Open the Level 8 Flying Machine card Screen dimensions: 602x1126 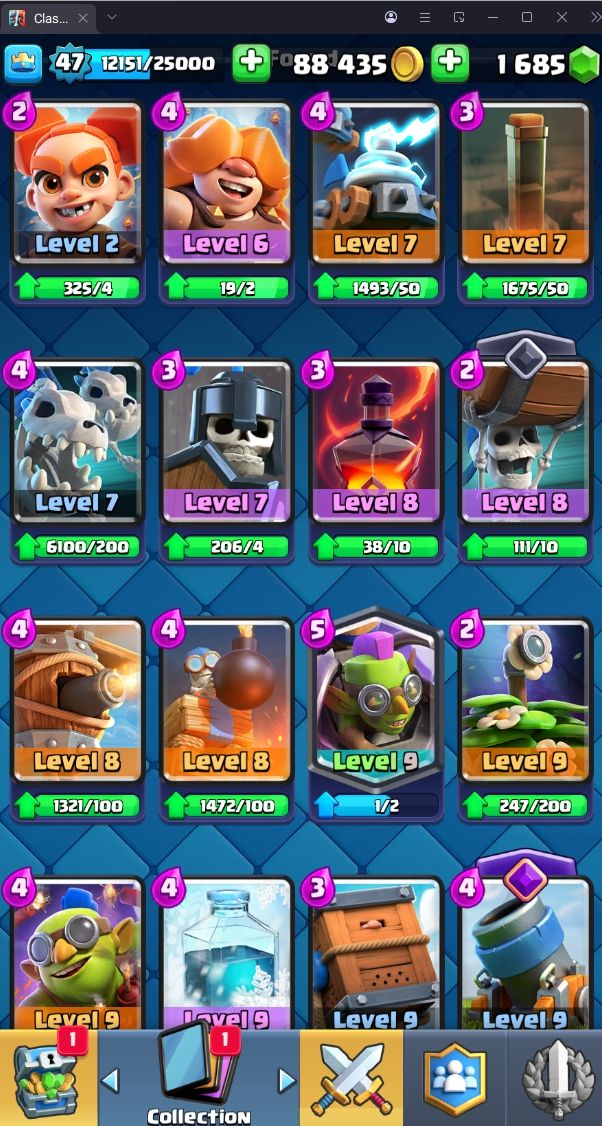[x=77, y=701]
